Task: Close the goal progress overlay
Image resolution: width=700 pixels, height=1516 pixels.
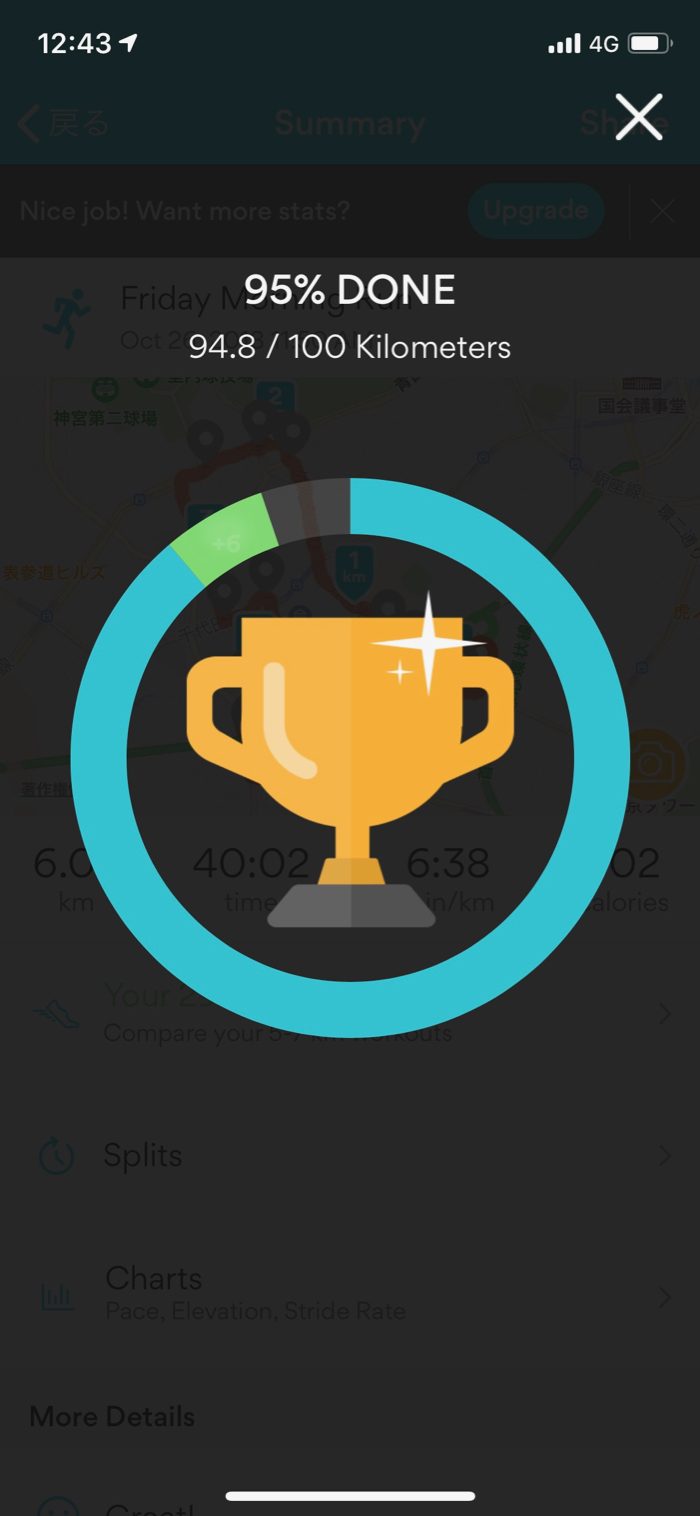Action: [640, 118]
